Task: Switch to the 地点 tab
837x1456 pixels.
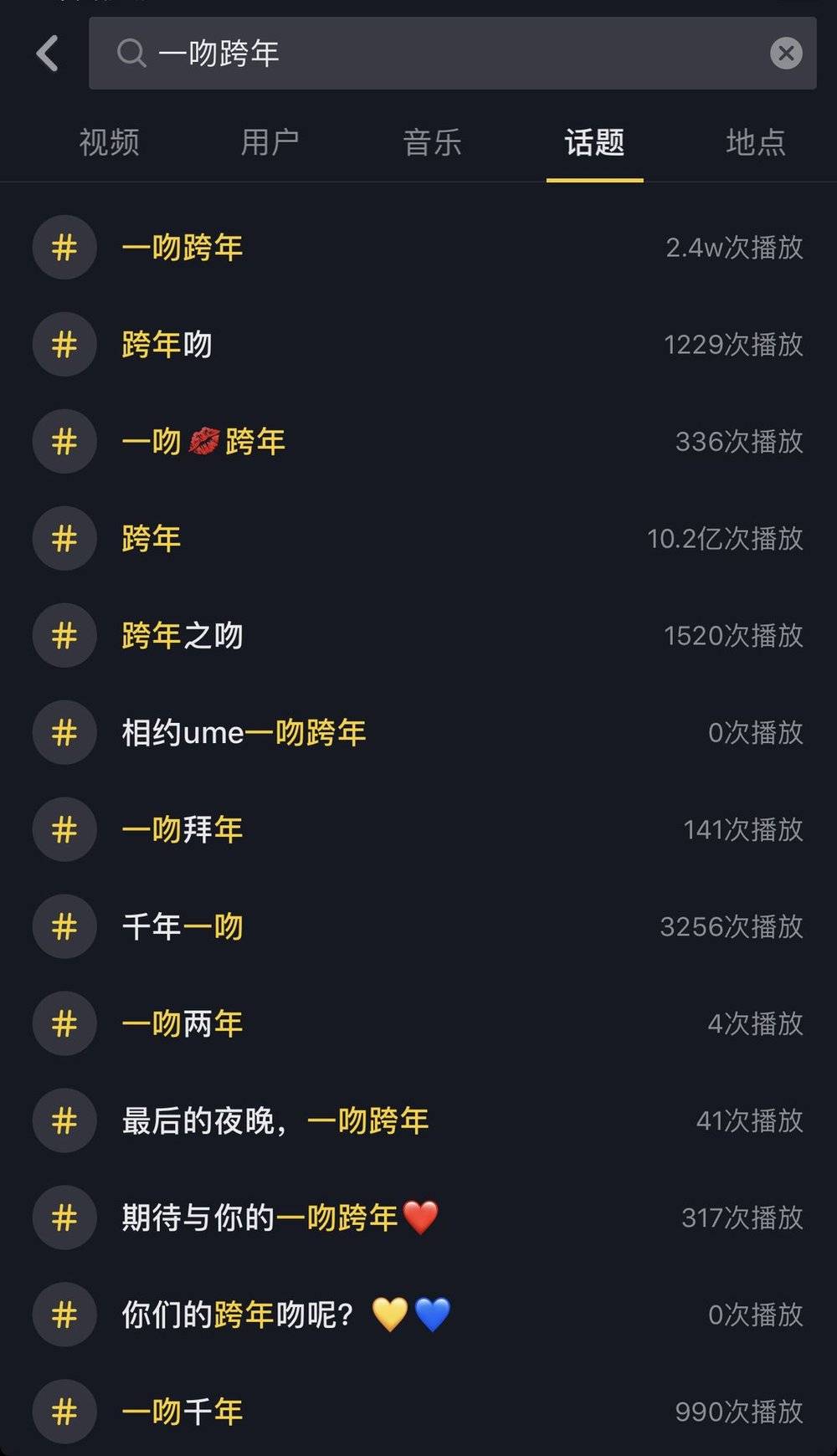Action: click(x=756, y=142)
